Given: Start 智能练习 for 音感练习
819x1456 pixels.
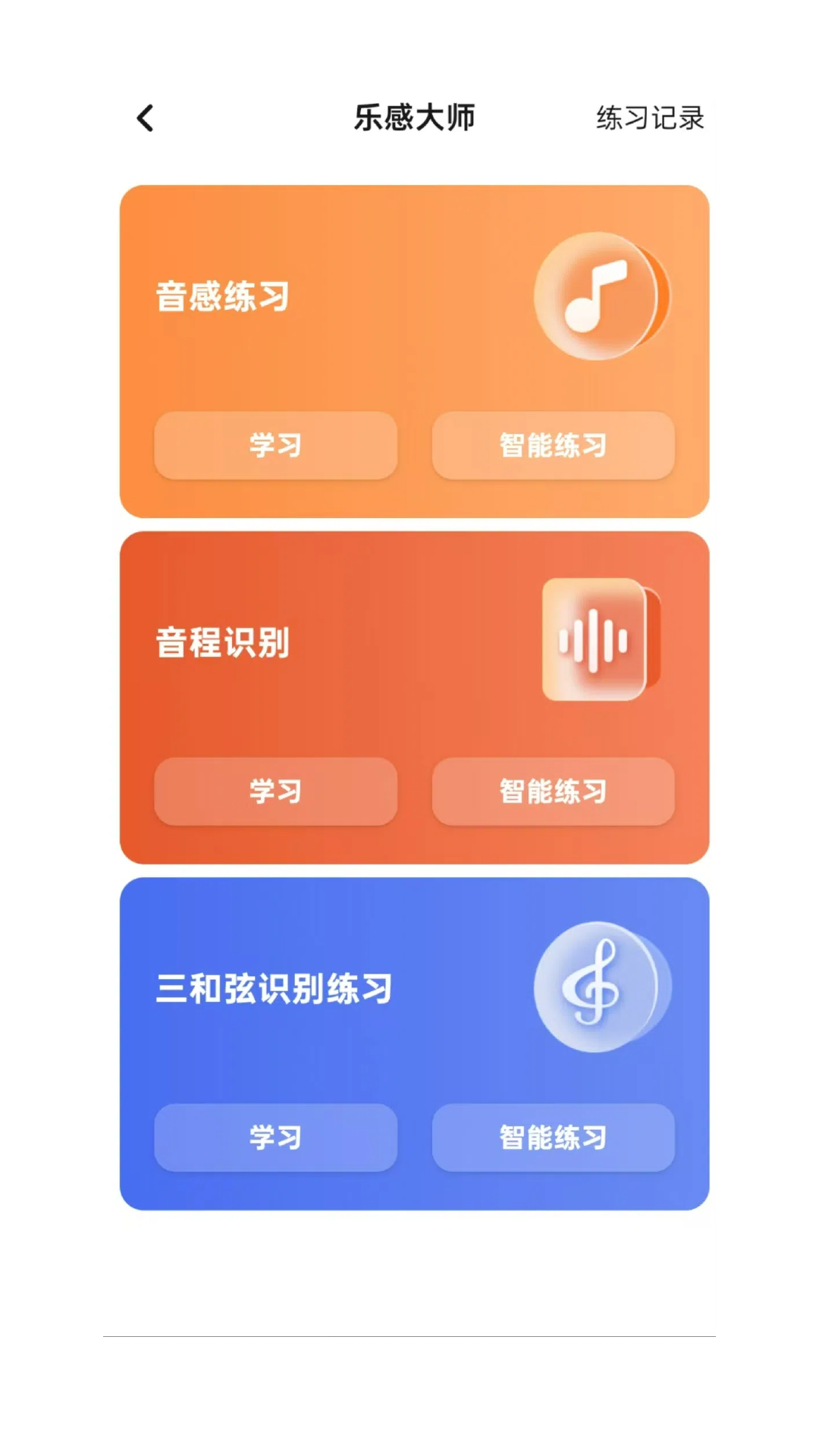Looking at the screenshot, I should pos(553,447).
